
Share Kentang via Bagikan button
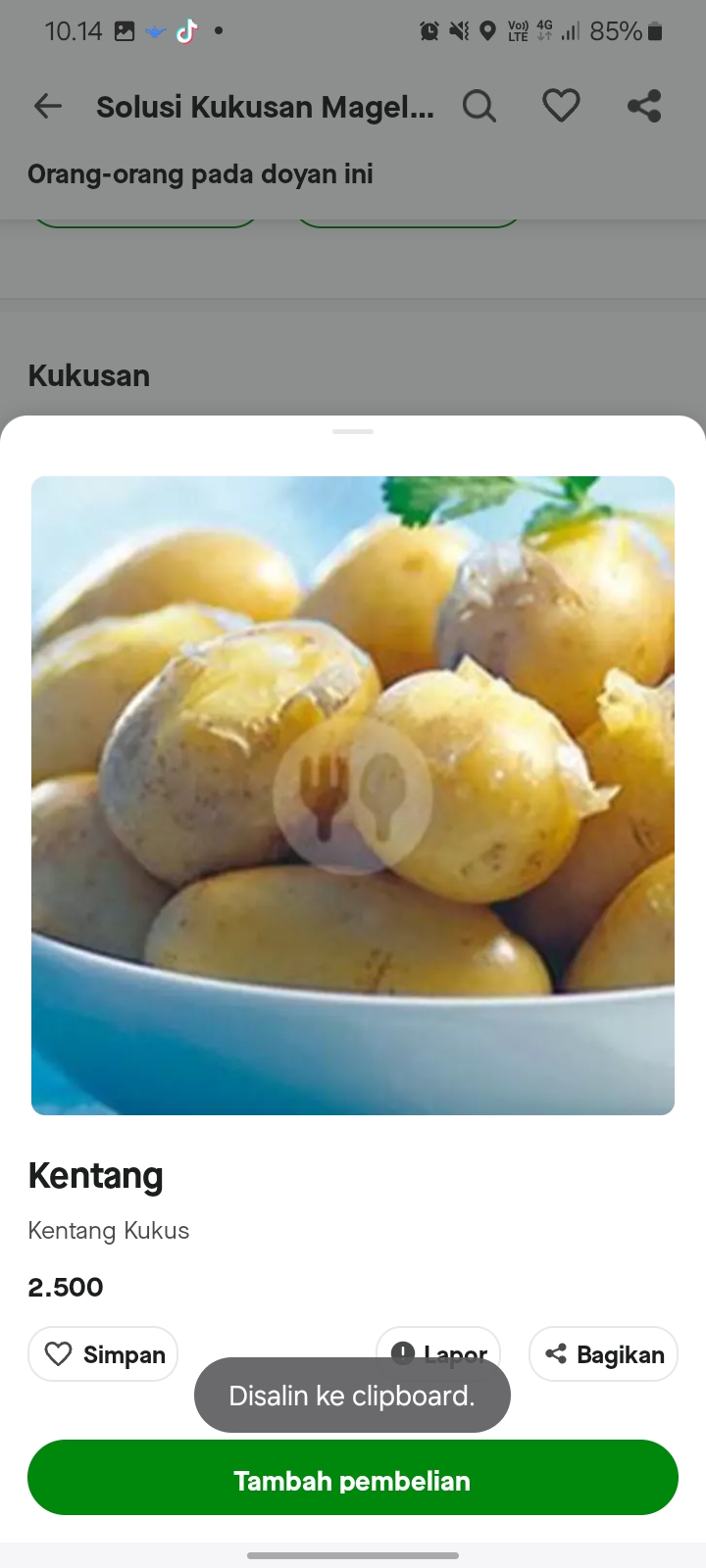pos(603,1354)
